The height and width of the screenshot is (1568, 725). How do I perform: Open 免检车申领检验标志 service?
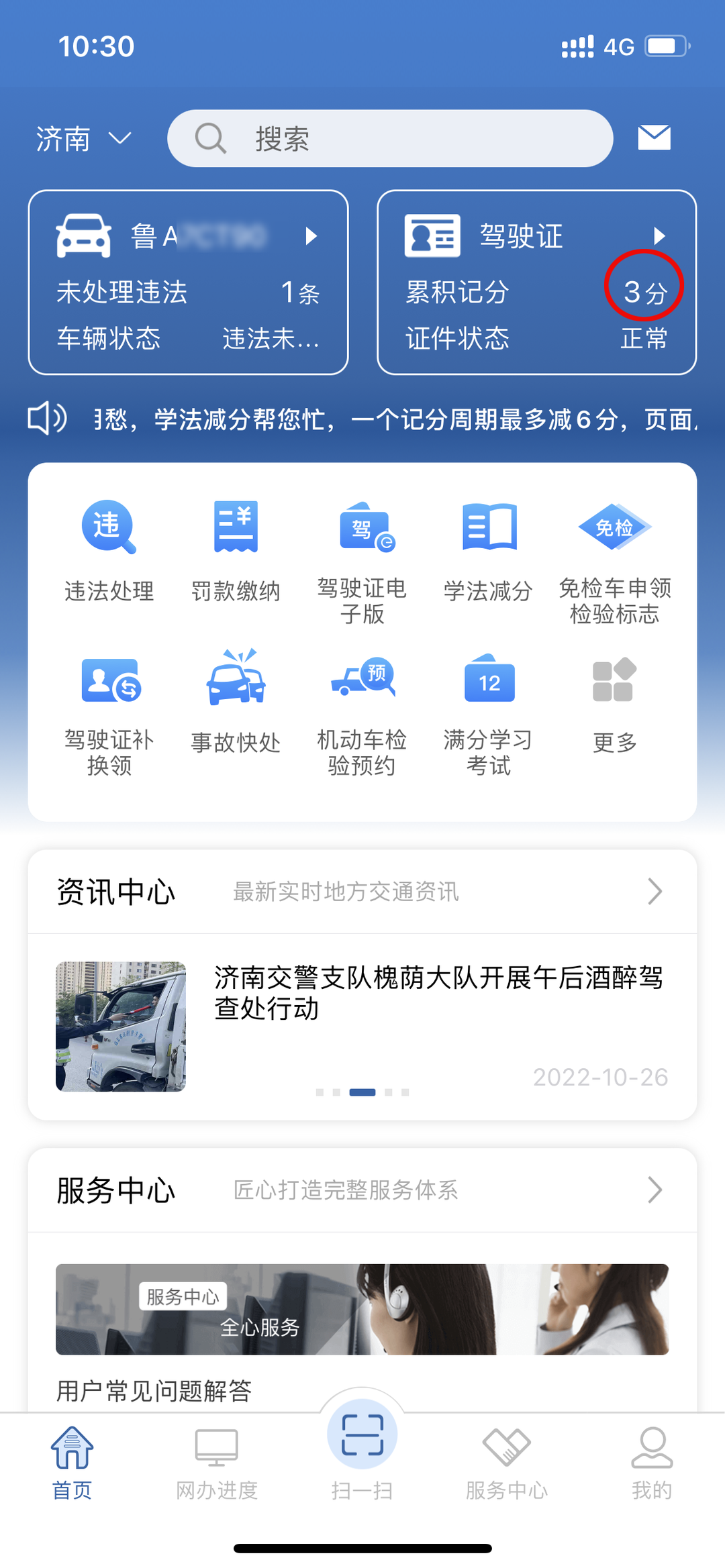[x=614, y=560]
